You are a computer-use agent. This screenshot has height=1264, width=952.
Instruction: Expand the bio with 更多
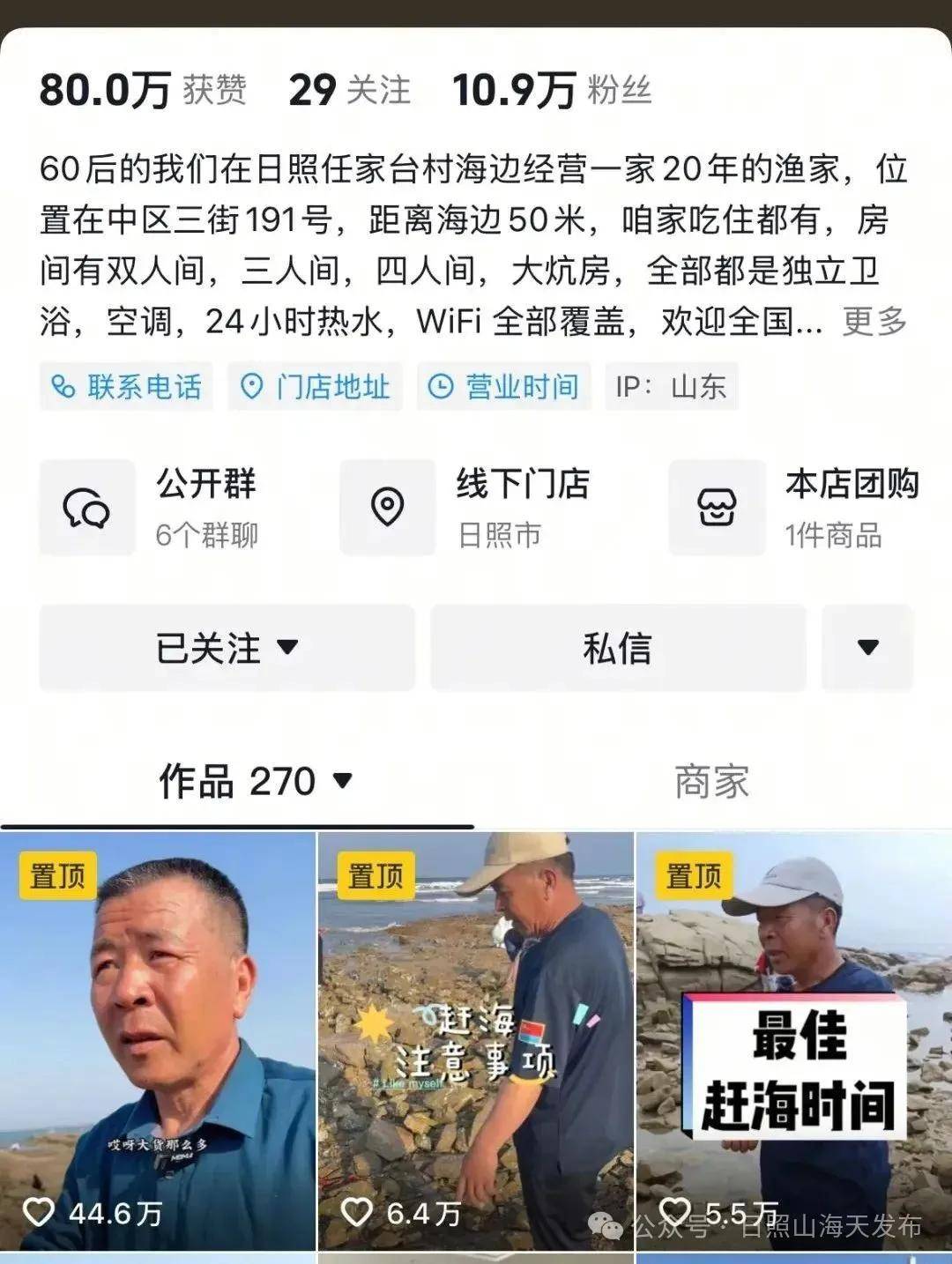(x=874, y=322)
